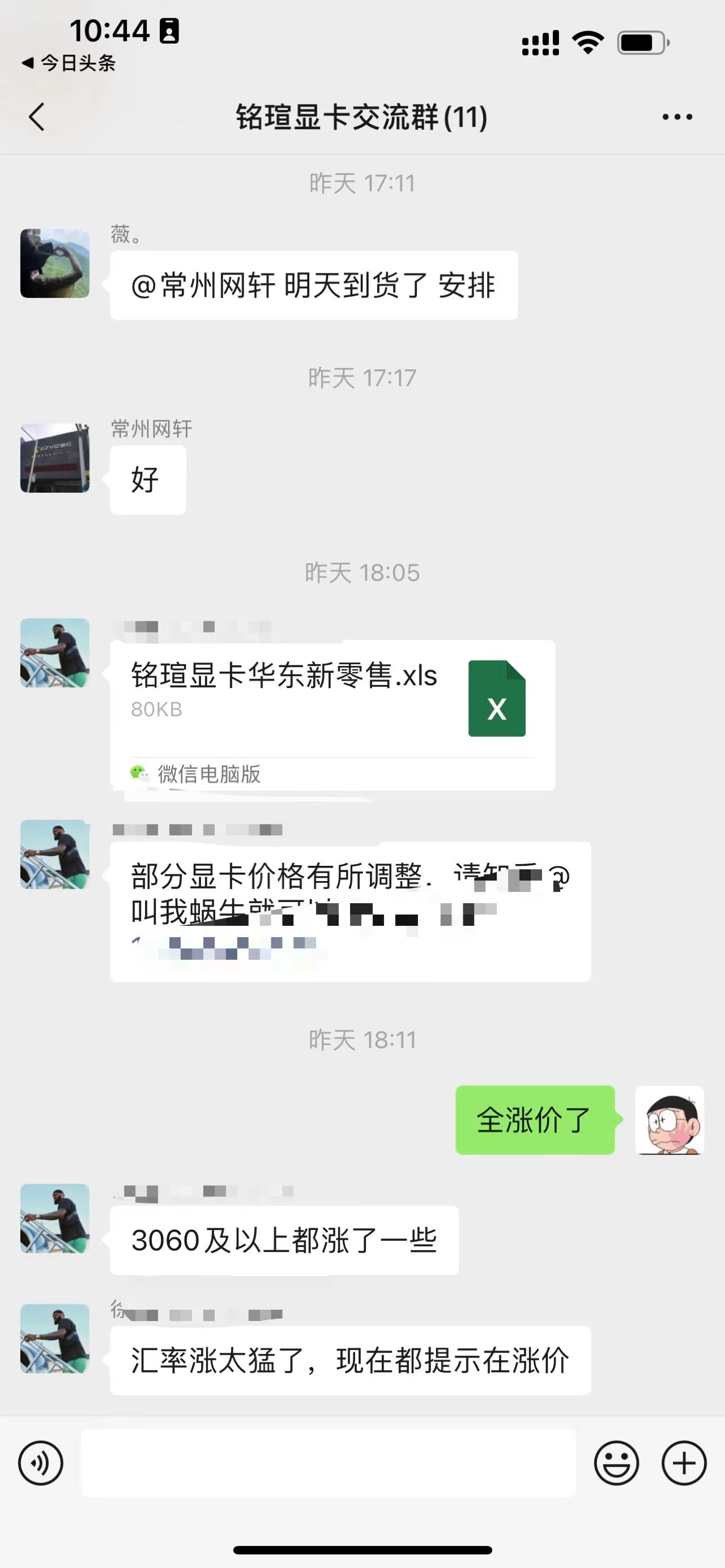
Task: Tap the group title 铭瑄显卡交流群 (11)
Action: (361, 117)
